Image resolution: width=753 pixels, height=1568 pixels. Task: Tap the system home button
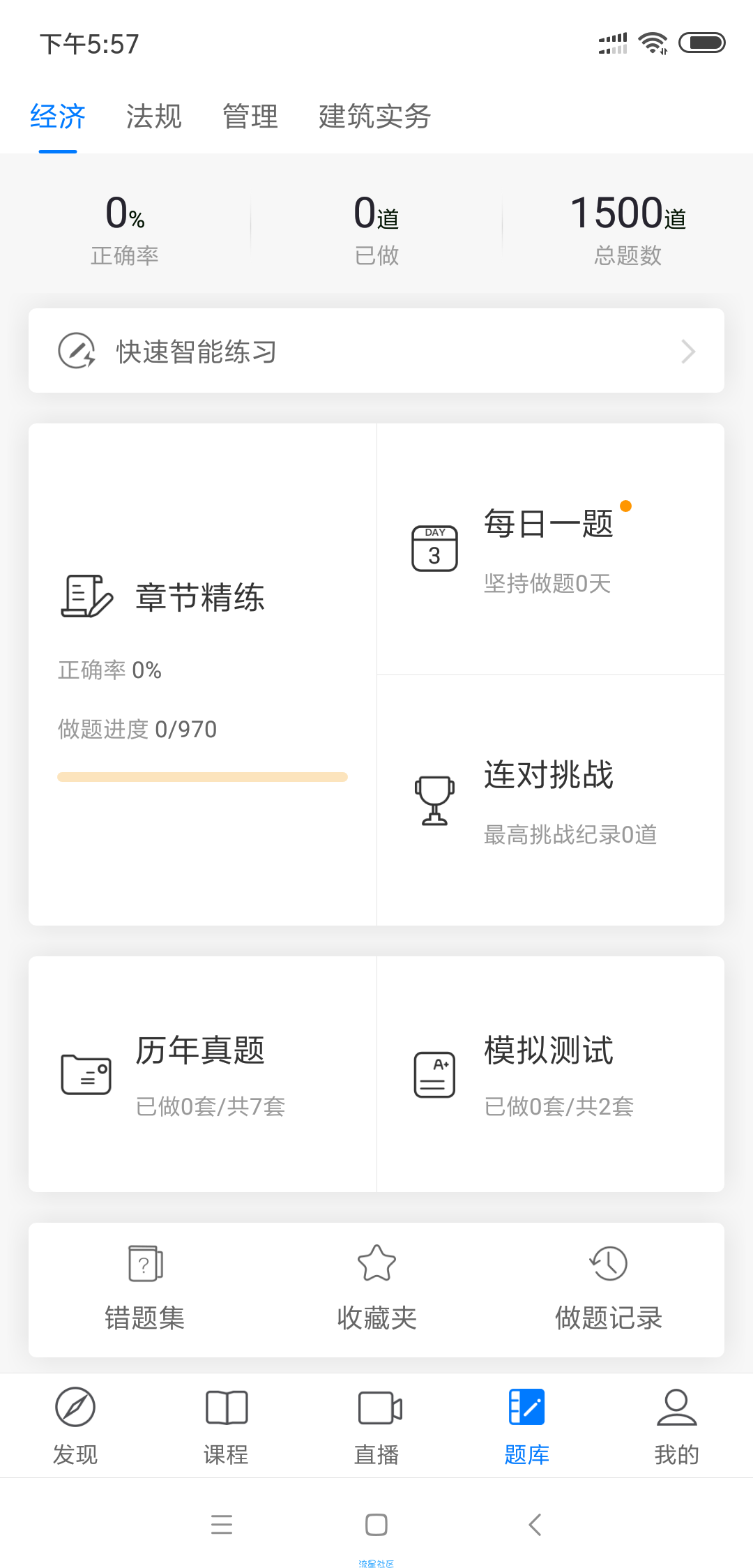376,1525
